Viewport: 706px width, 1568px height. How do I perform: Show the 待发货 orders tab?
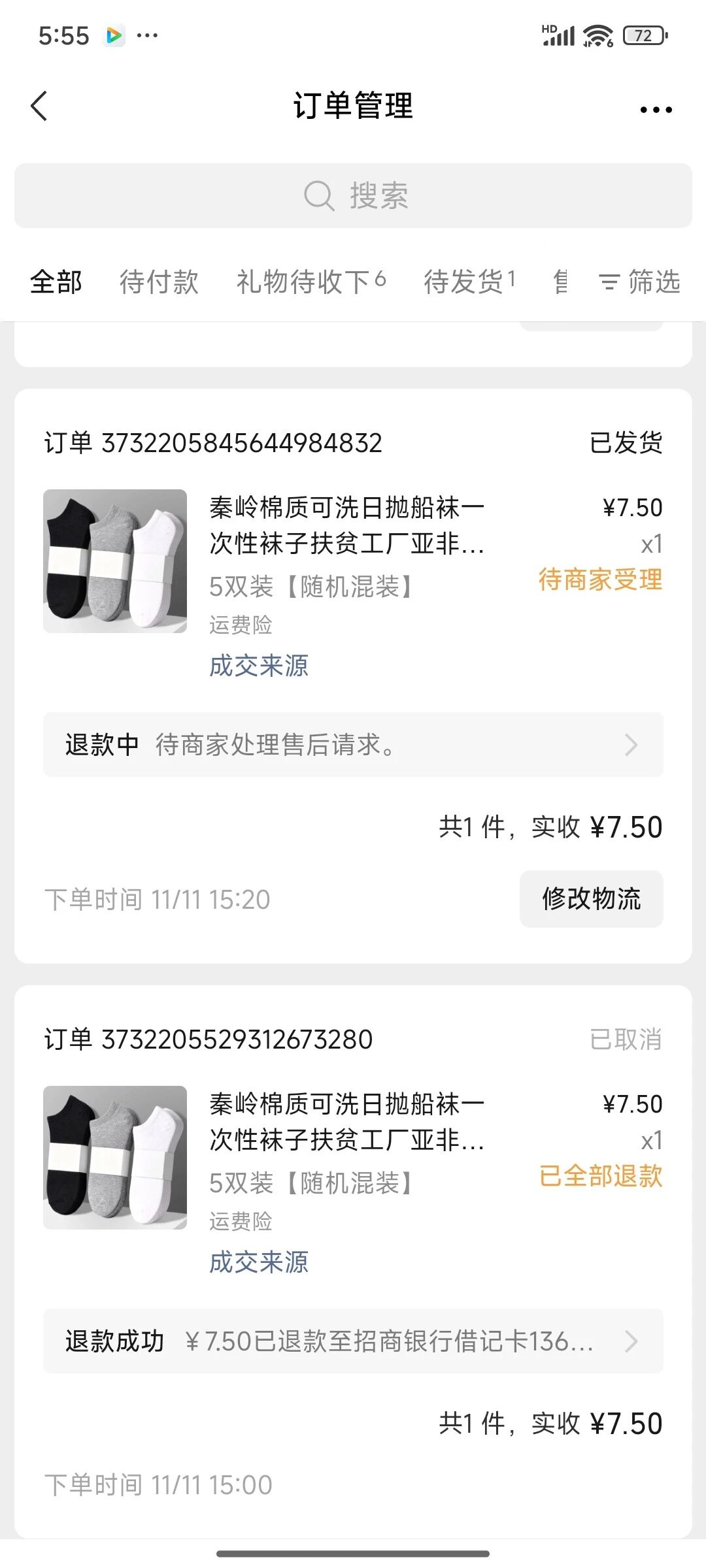[x=469, y=282]
